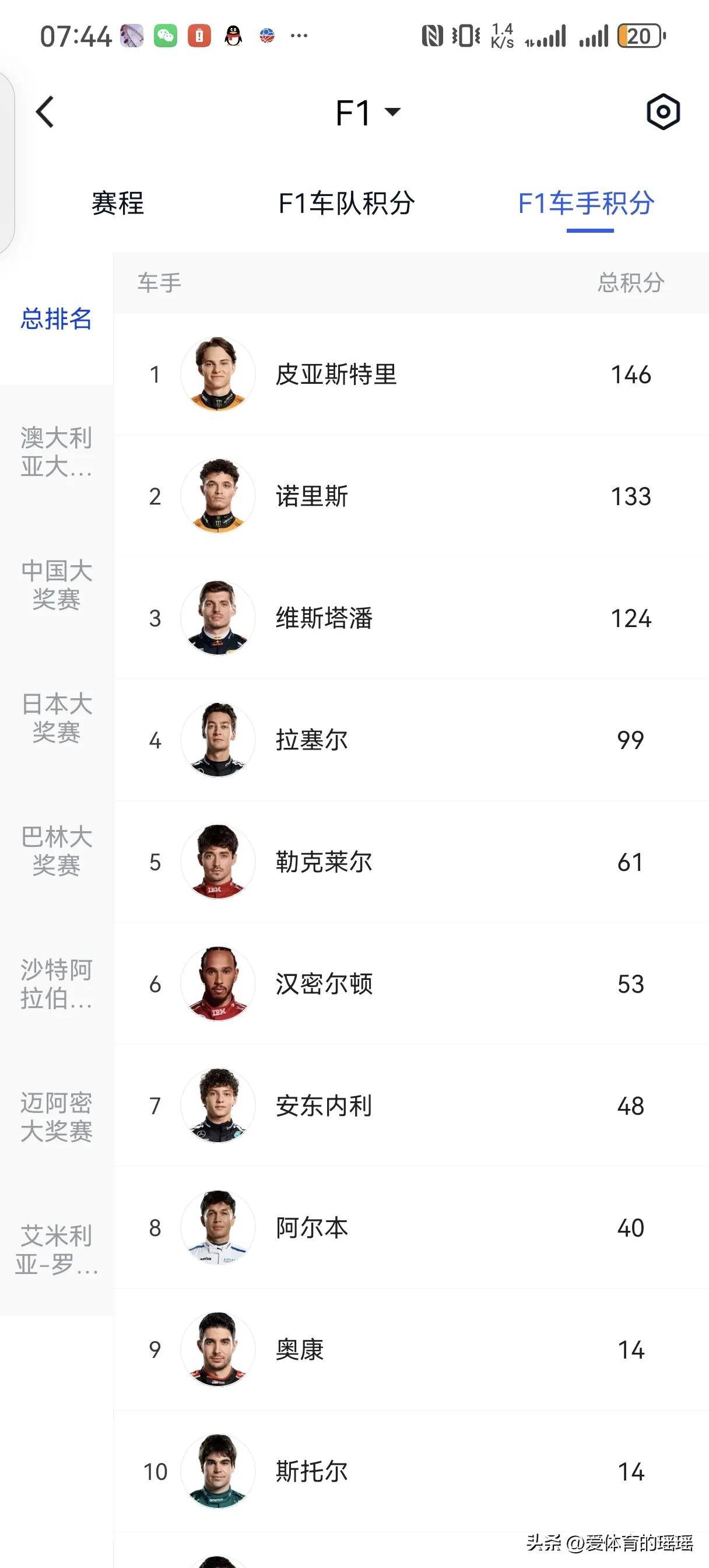View 安东内利's driver entry
The height and width of the screenshot is (1568, 709).
411,1105
